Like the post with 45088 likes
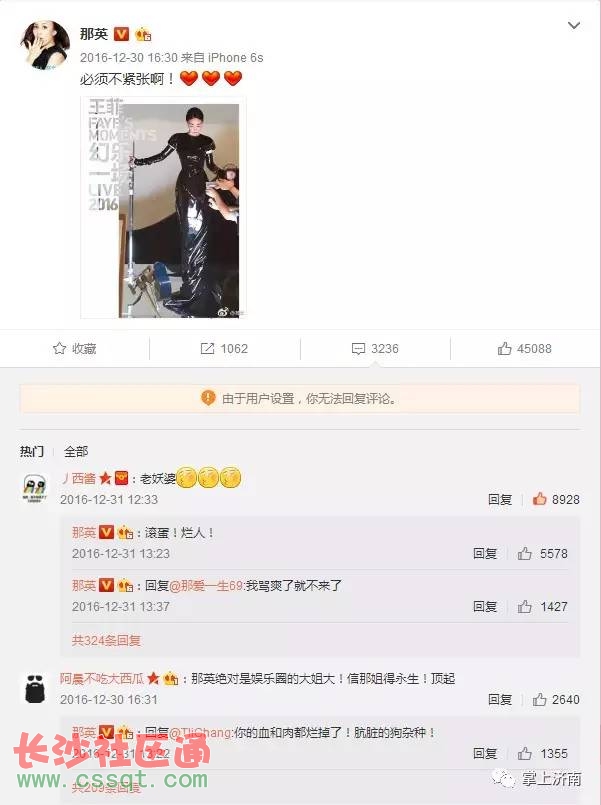Viewport: 601px width, 805px height. [x=525, y=348]
